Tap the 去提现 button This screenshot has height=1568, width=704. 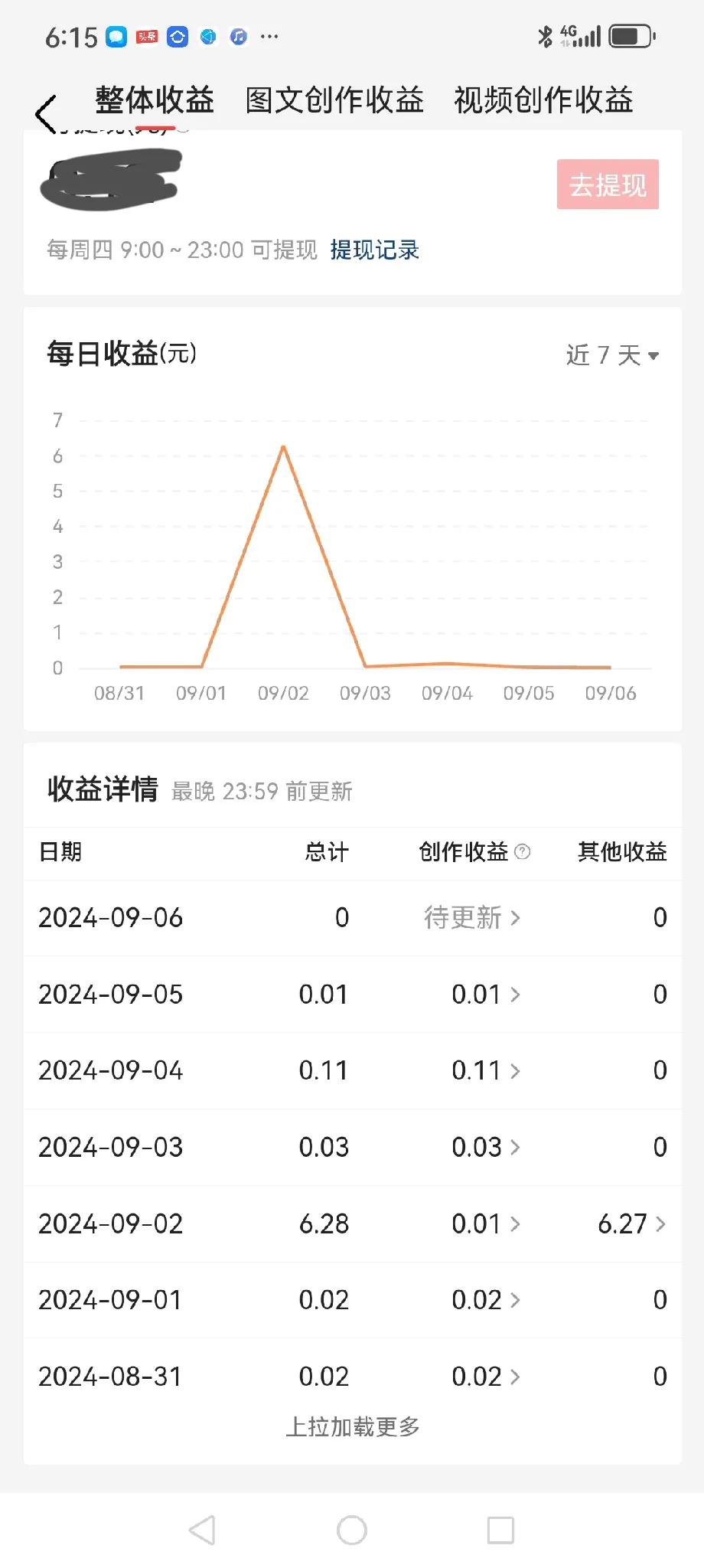click(x=608, y=185)
